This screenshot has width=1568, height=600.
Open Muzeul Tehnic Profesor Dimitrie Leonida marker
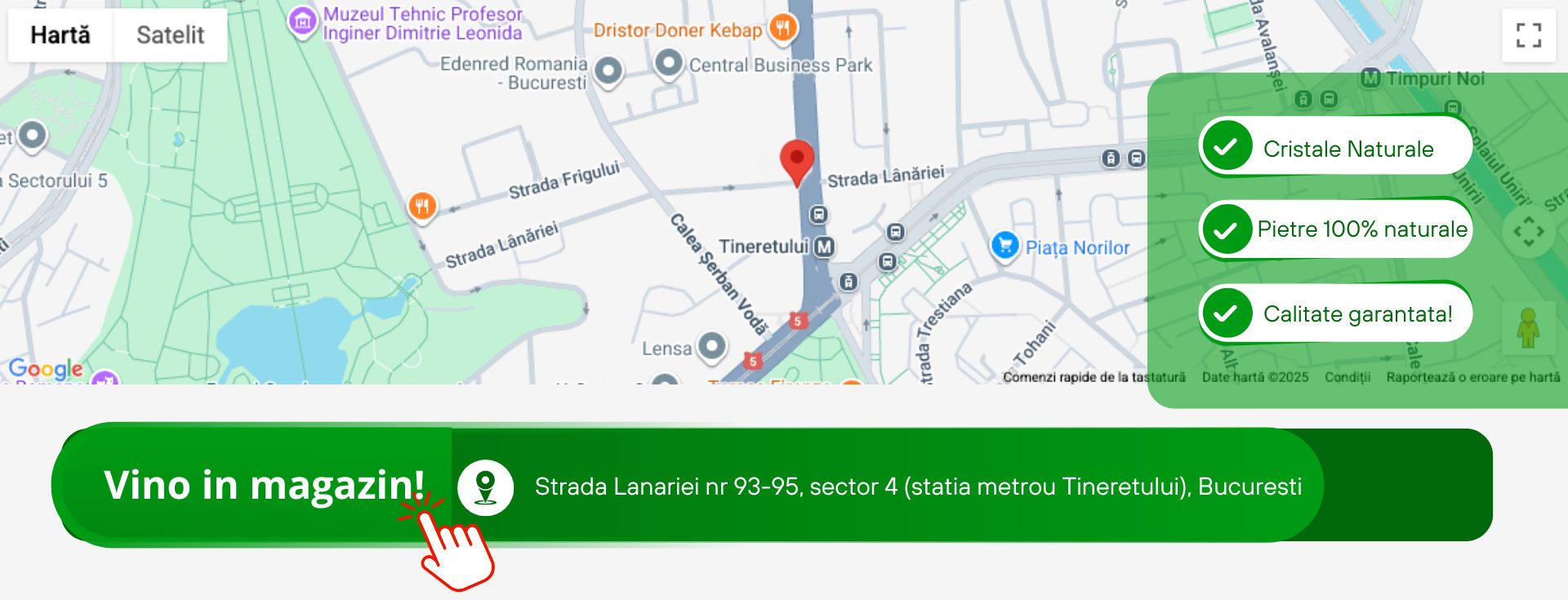point(303,22)
